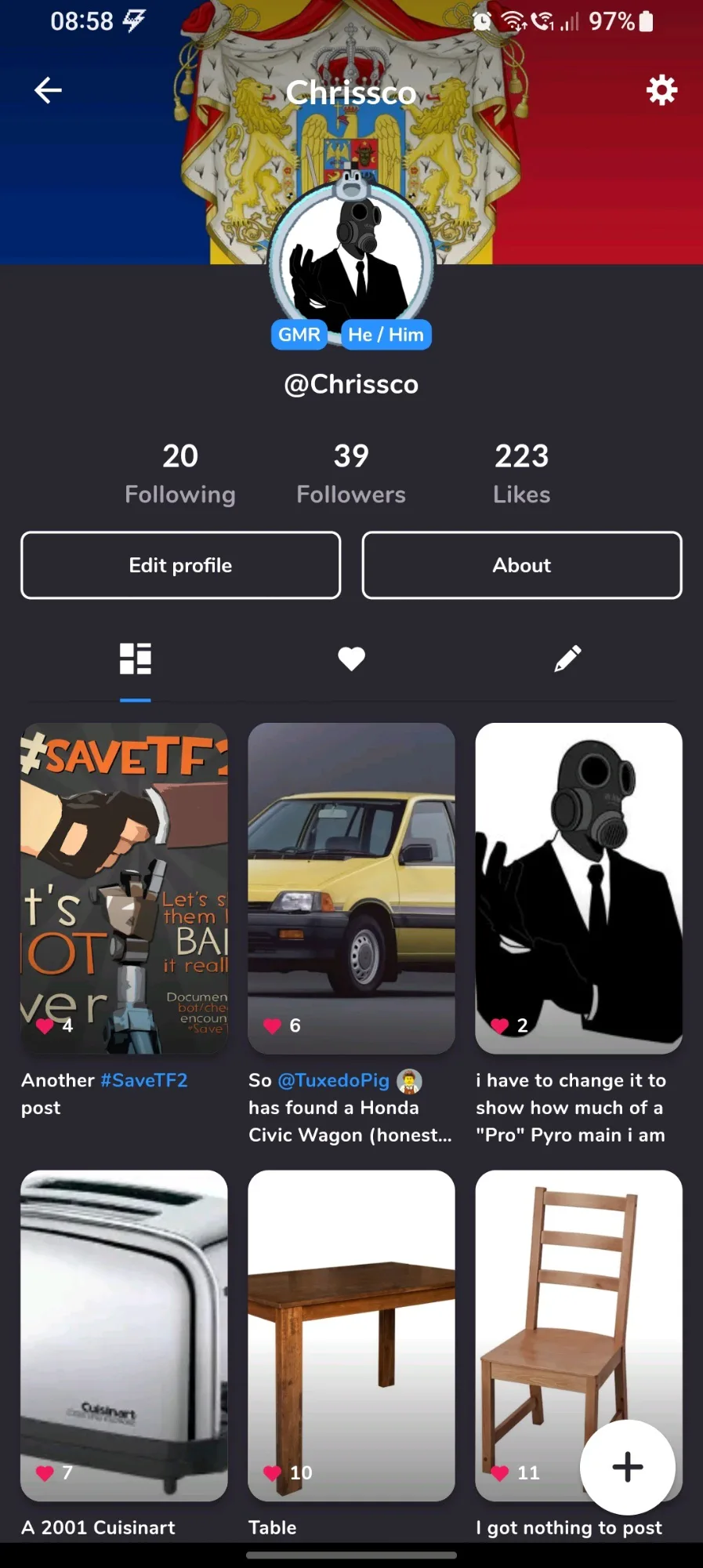
Task: Switch to the liked posts heart tab
Action: [x=351, y=659]
